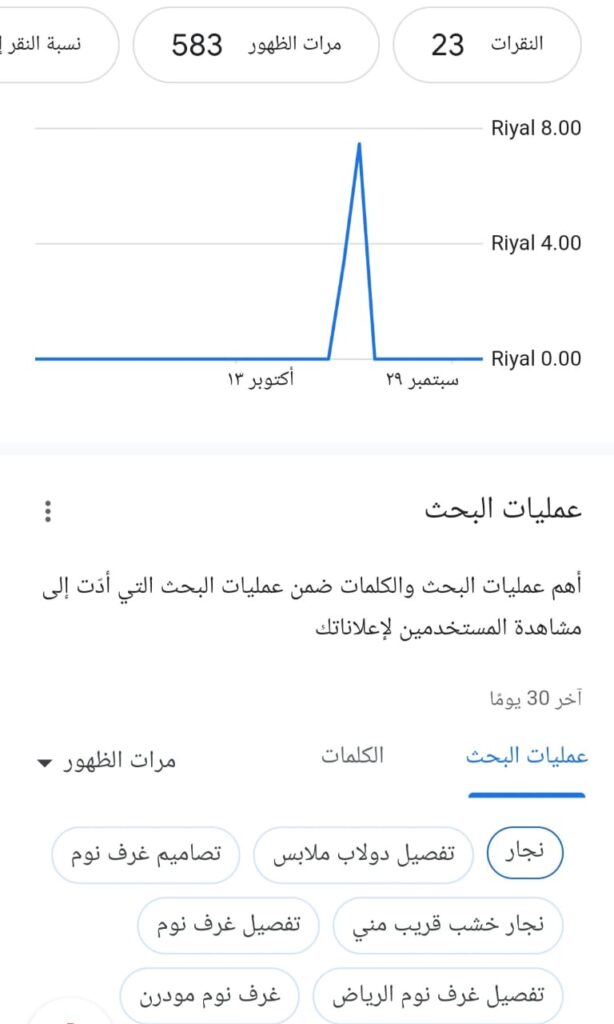
Task: Select the تفصيل دولاب ملابس chip
Action: click(x=363, y=855)
